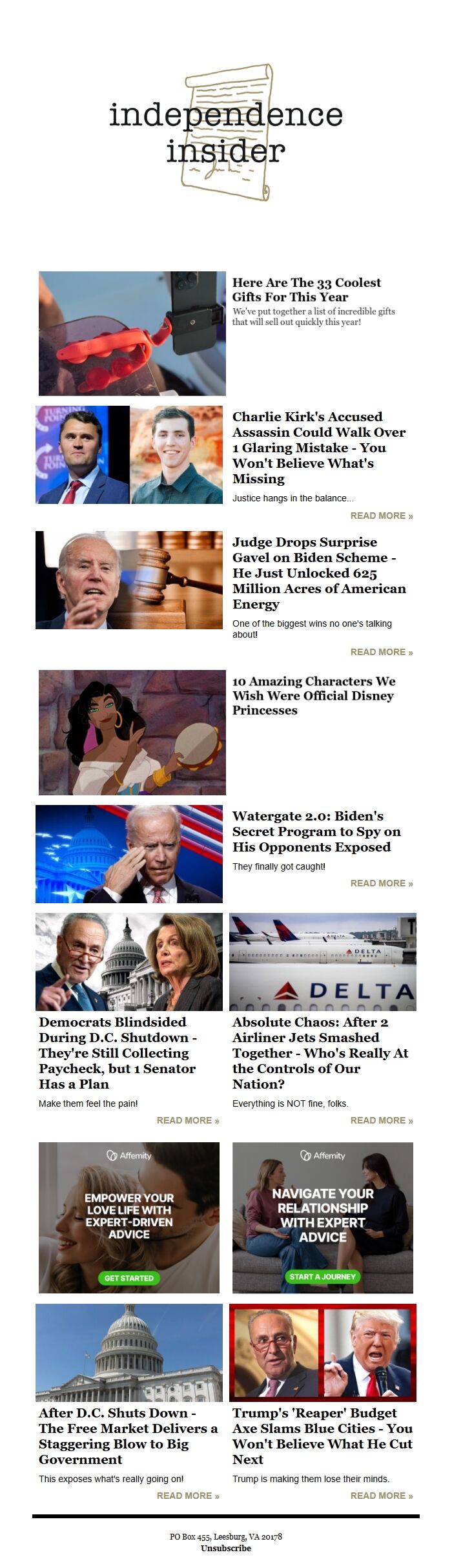The height and width of the screenshot is (1568, 452).
Task: Open the Disney Princesses characters image
Action: (x=132, y=732)
